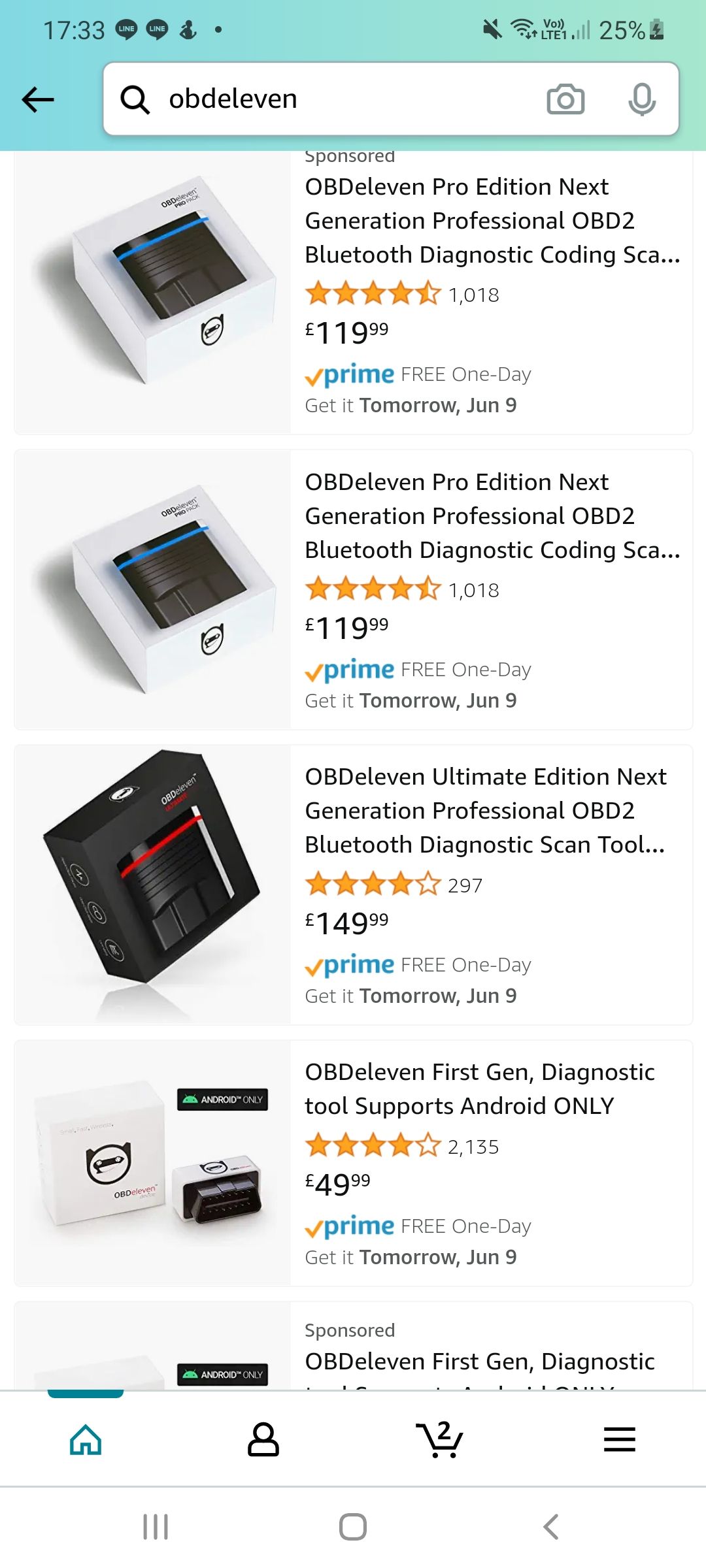Tap the search field containing obdeleven
706x1568 pixels.
[340, 99]
